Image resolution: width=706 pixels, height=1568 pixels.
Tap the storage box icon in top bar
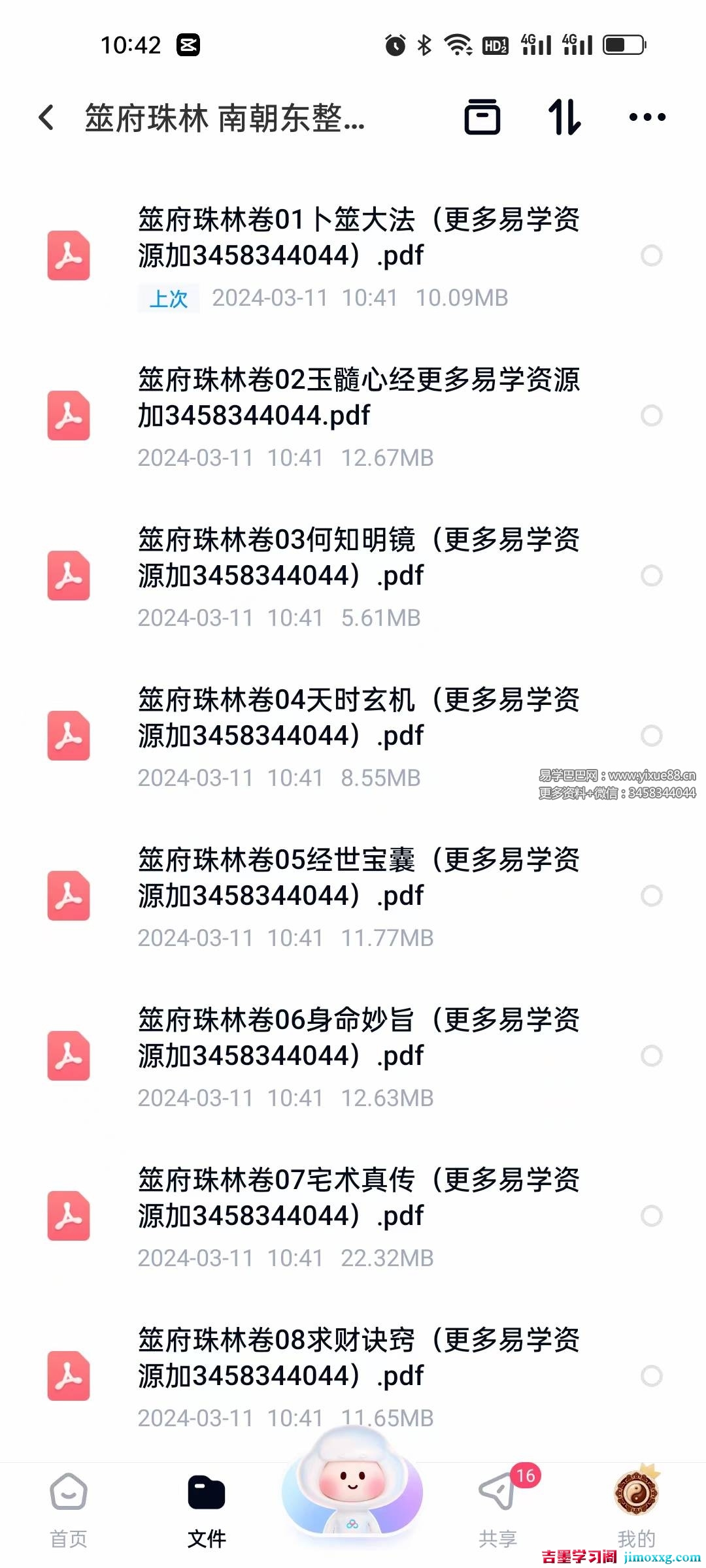click(x=482, y=116)
